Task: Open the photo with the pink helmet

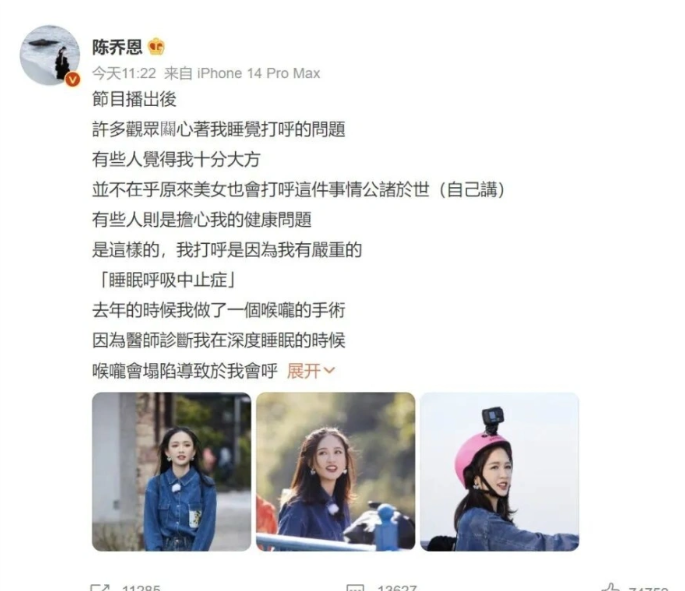Action: tap(499, 471)
